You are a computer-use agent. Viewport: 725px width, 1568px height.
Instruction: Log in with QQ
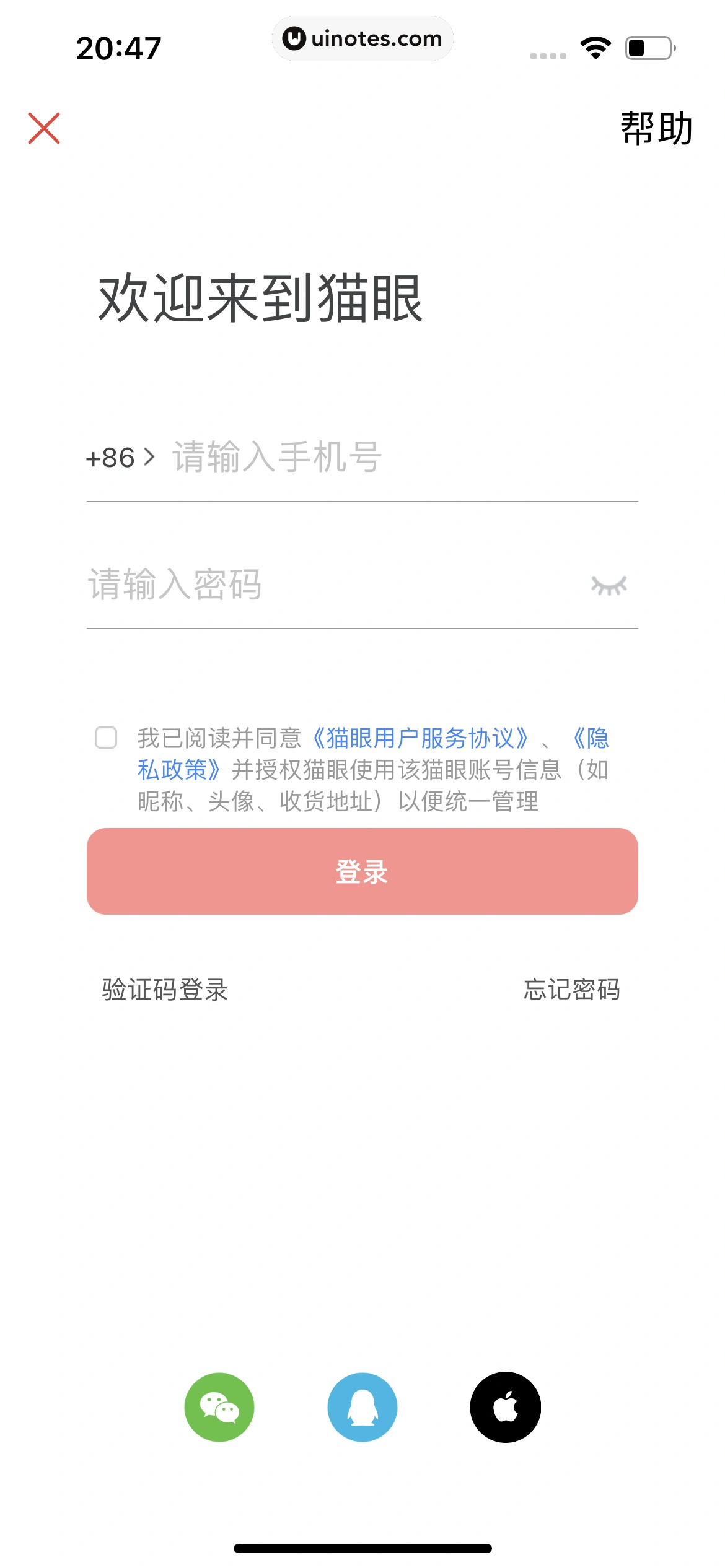point(362,1407)
